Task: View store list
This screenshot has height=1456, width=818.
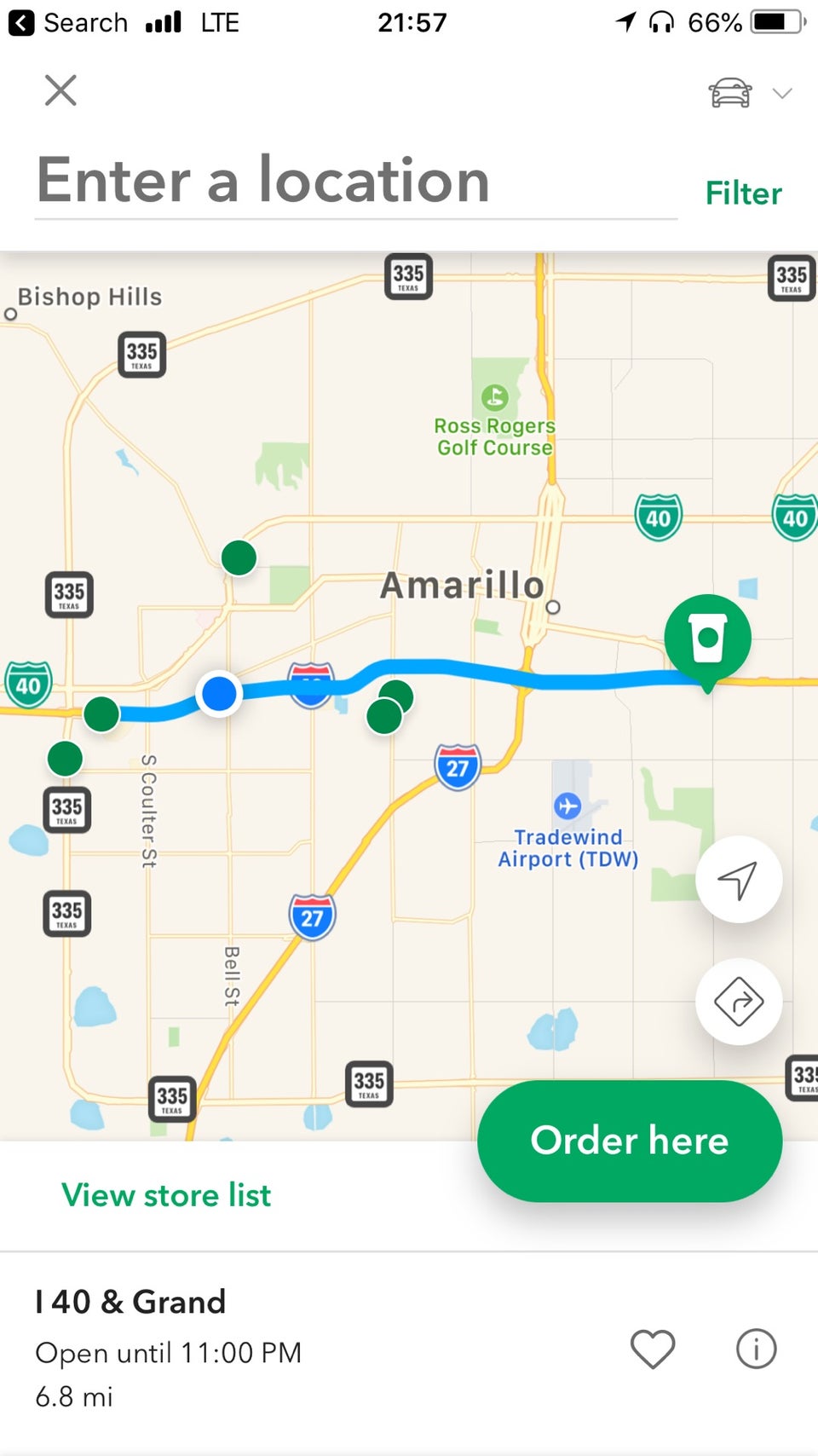Action: click(166, 1195)
